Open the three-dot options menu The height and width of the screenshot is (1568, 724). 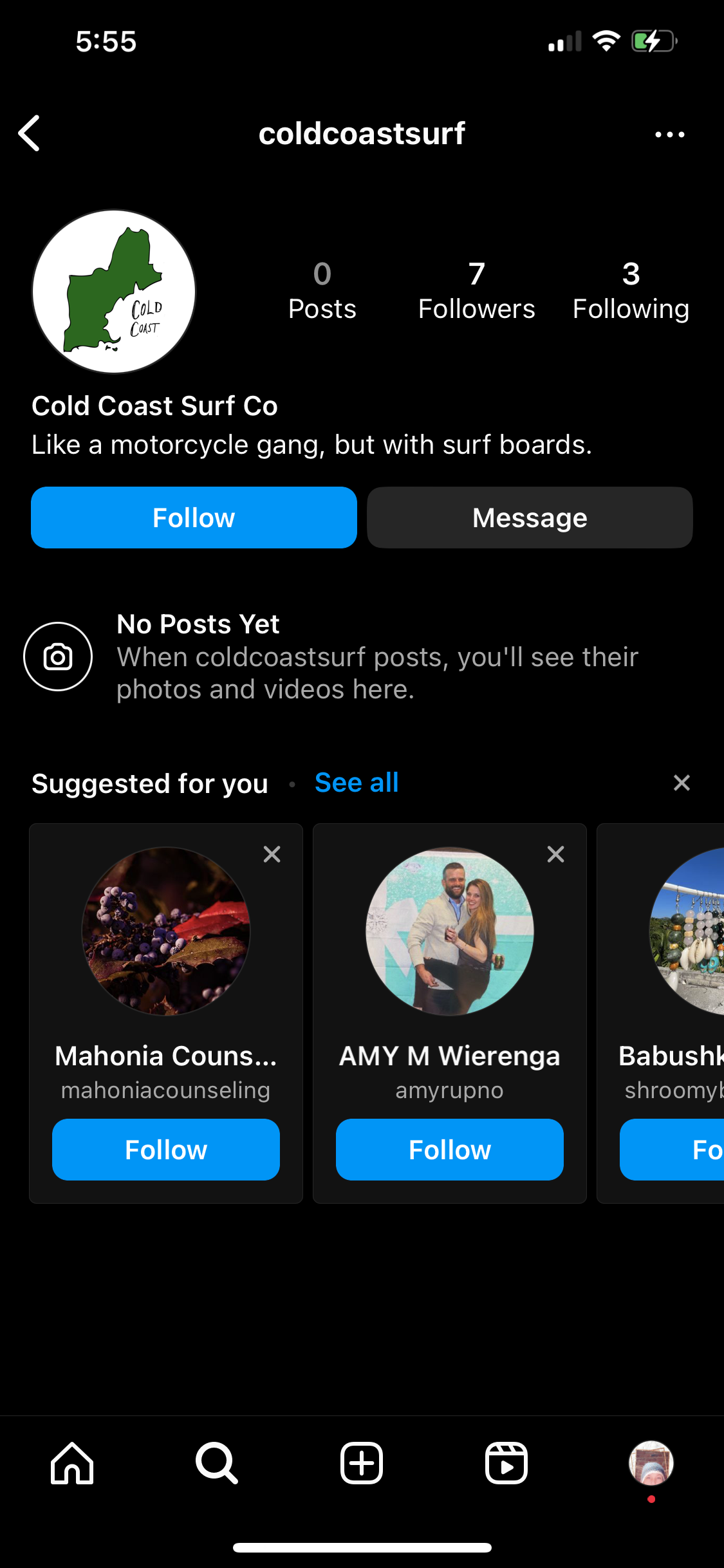click(669, 134)
